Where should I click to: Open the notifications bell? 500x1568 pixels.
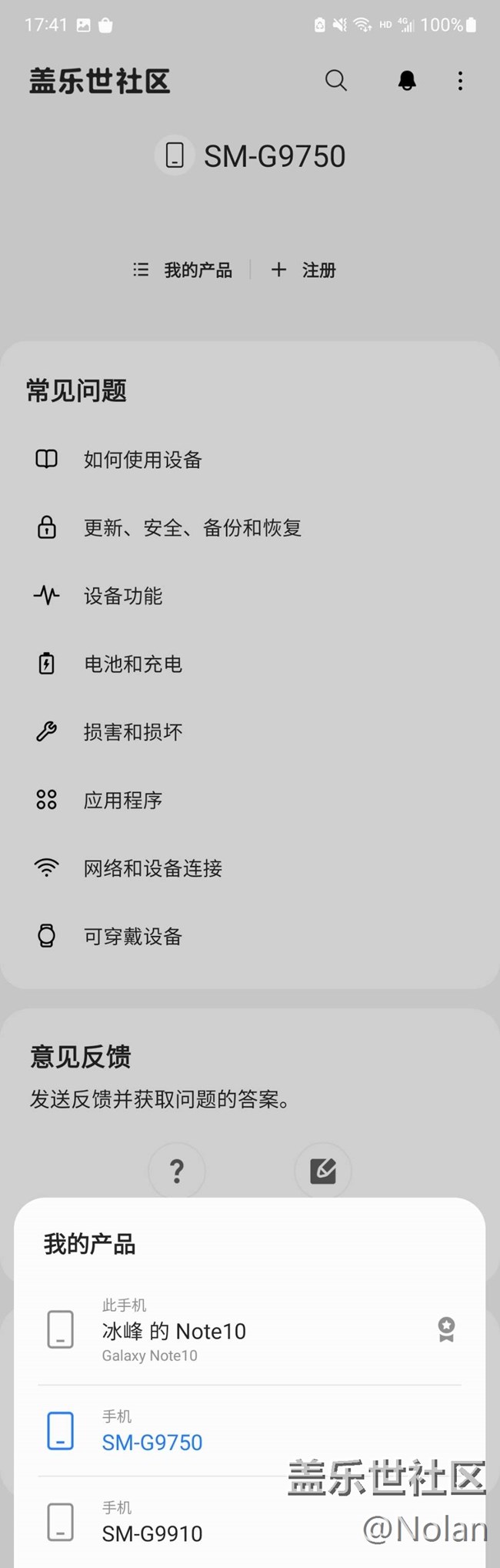pyautogui.click(x=406, y=80)
